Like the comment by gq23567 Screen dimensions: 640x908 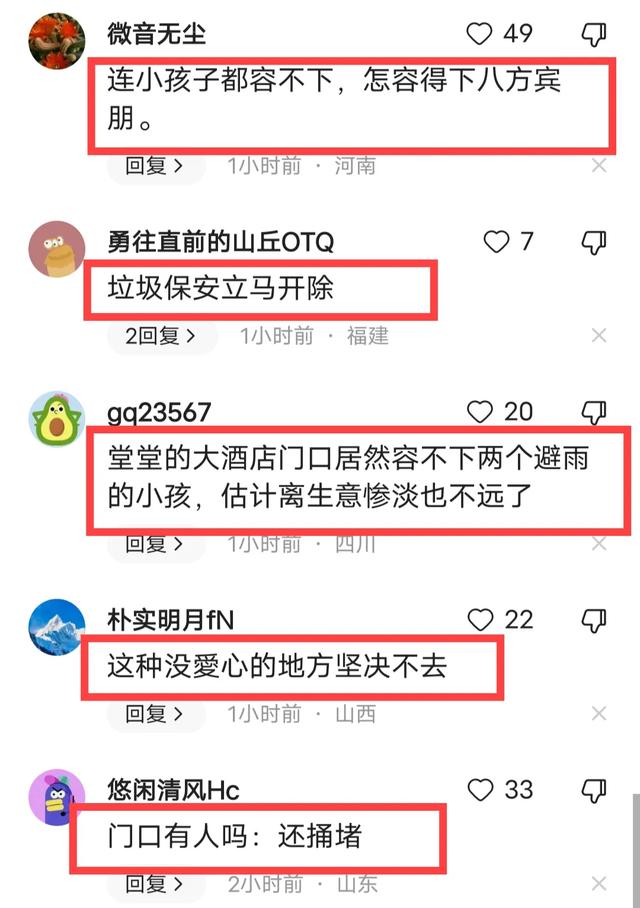481,411
